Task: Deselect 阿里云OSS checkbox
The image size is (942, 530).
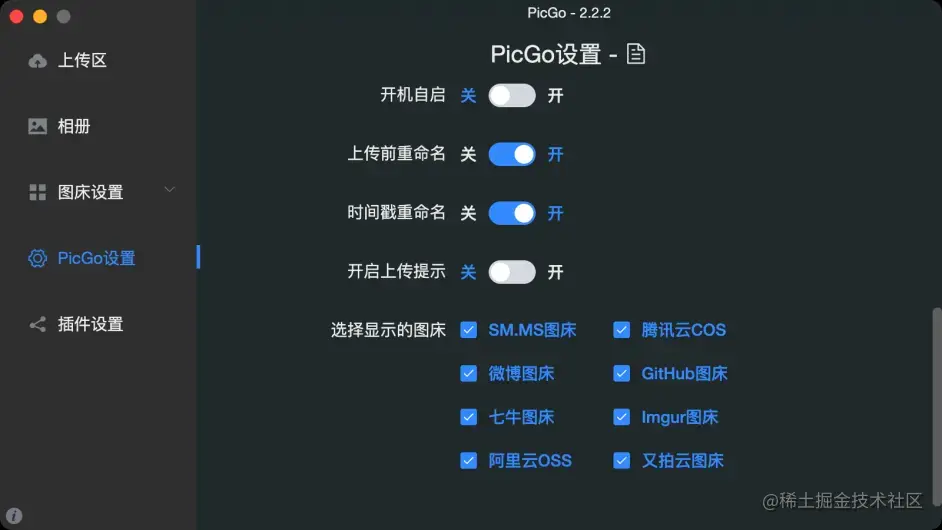Action: (468, 460)
